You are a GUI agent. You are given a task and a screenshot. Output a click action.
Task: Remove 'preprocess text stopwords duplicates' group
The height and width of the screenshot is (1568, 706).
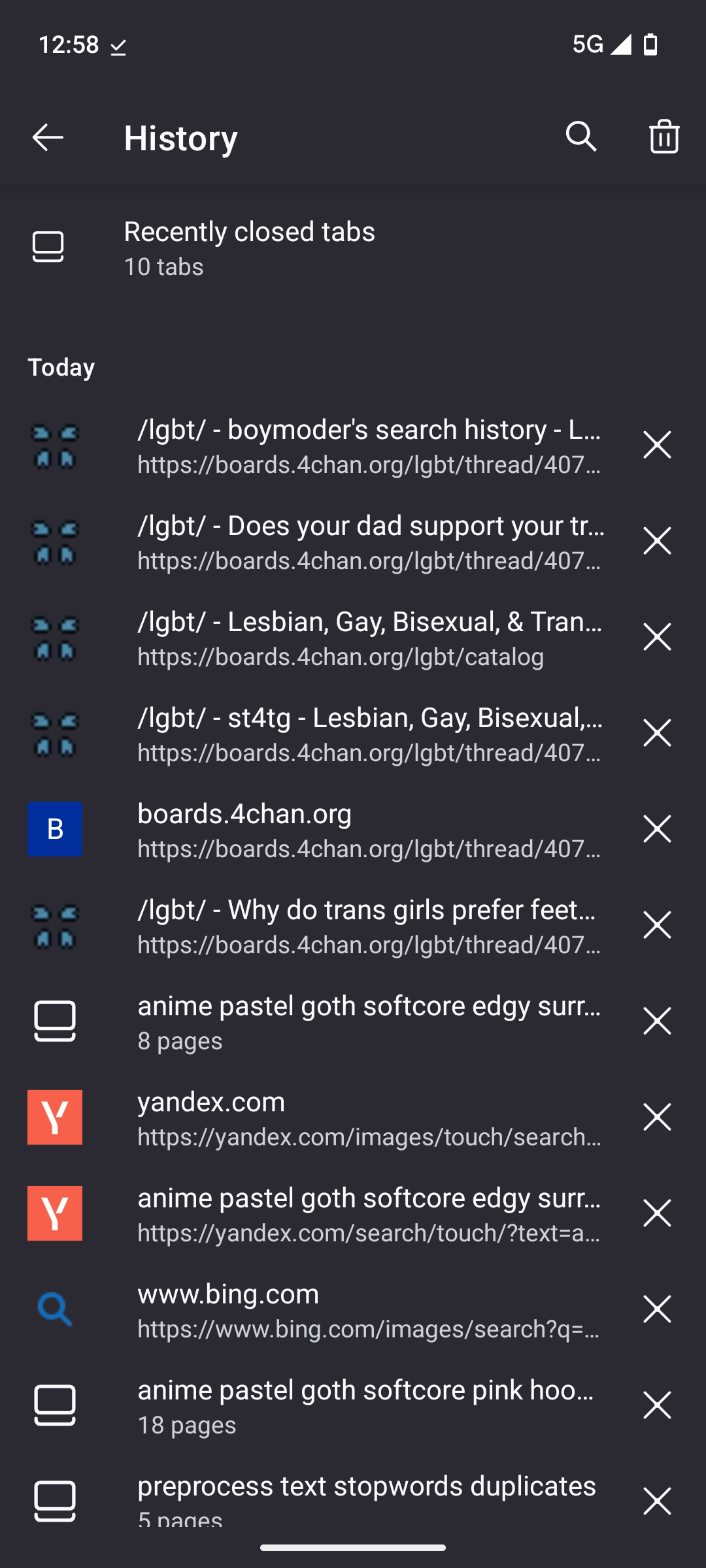(x=657, y=1501)
